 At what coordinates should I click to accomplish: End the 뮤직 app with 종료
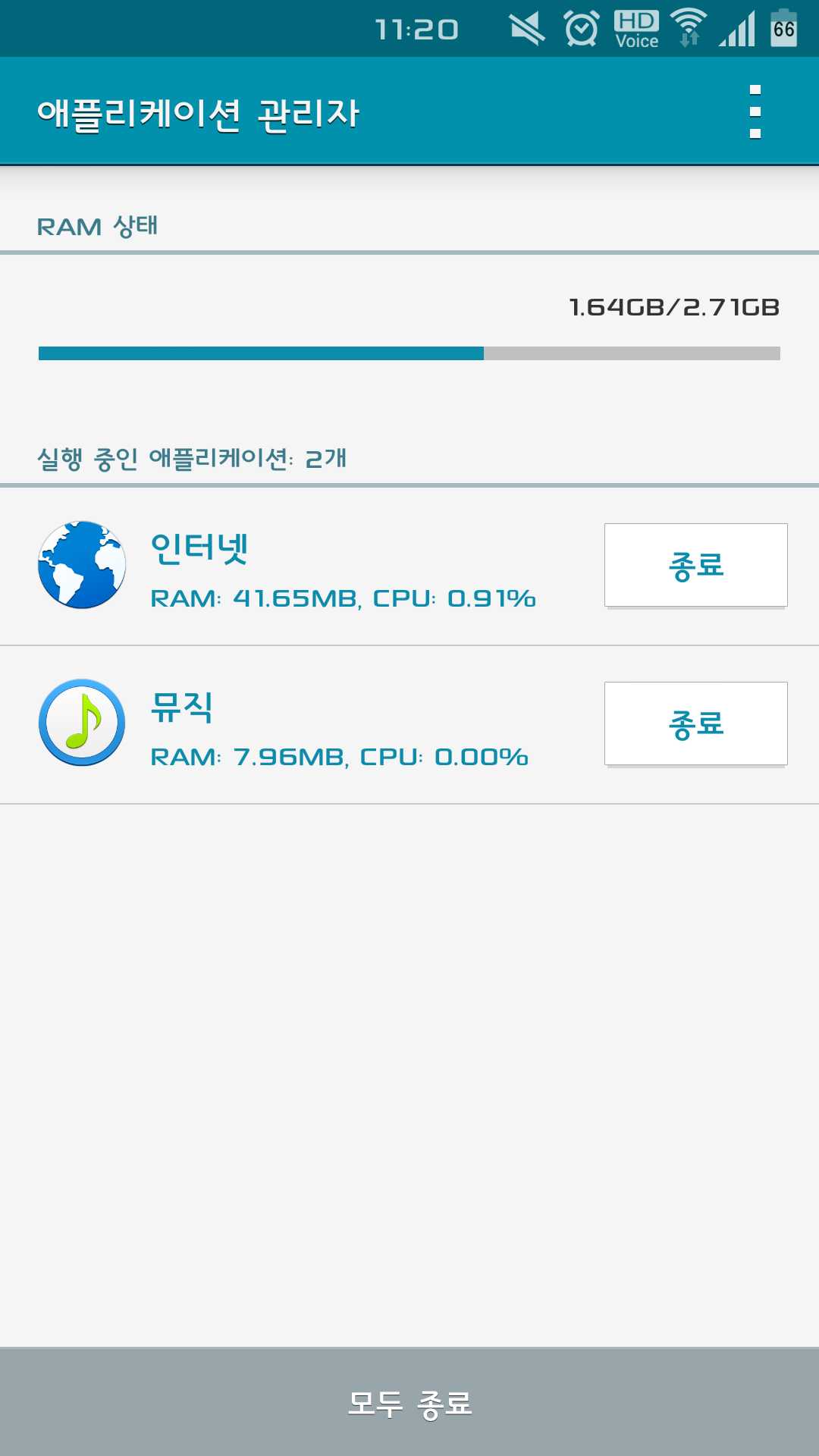pyautogui.click(x=695, y=723)
